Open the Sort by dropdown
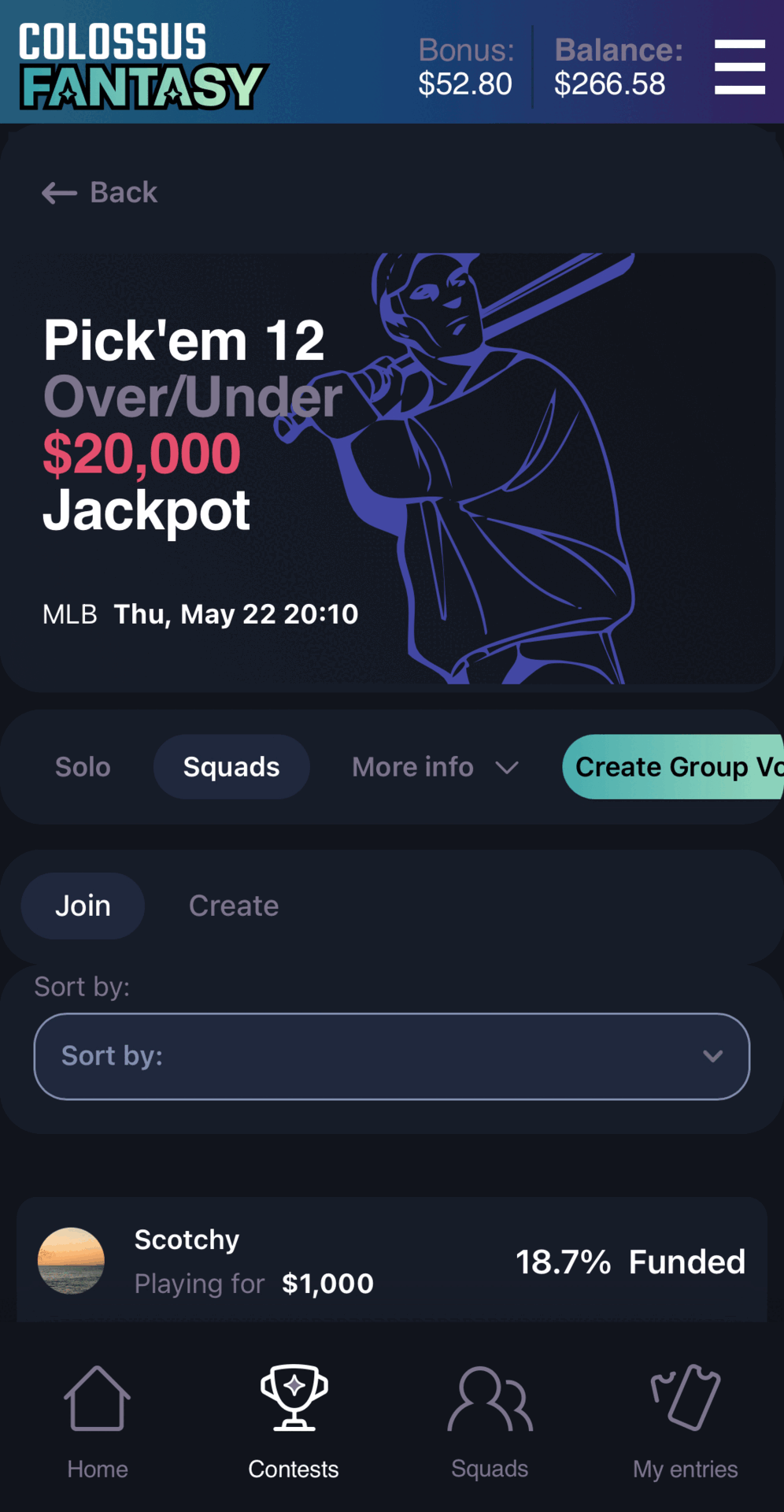This screenshot has height=1512, width=784. click(392, 1056)
